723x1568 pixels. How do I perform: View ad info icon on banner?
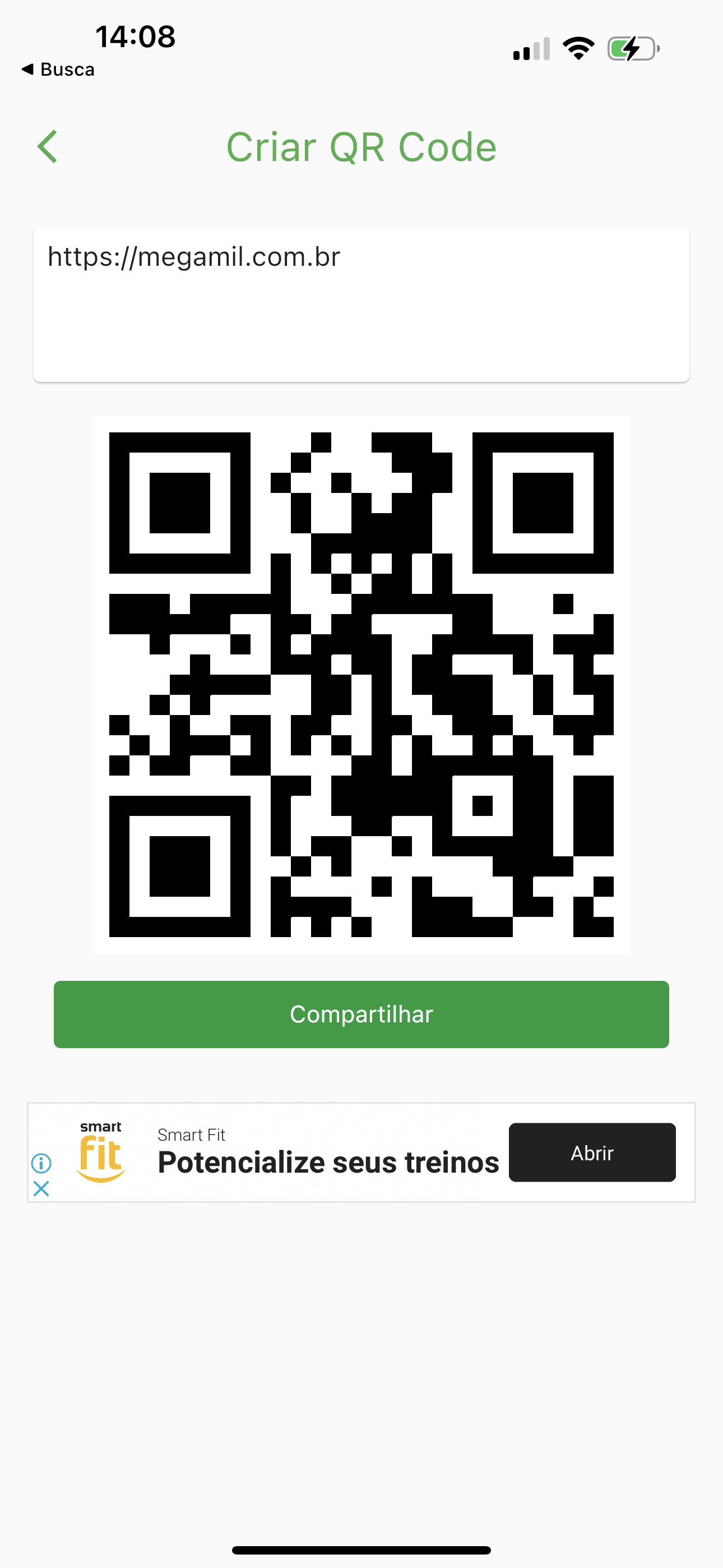pyautogui.click(x=41, y=1163)
